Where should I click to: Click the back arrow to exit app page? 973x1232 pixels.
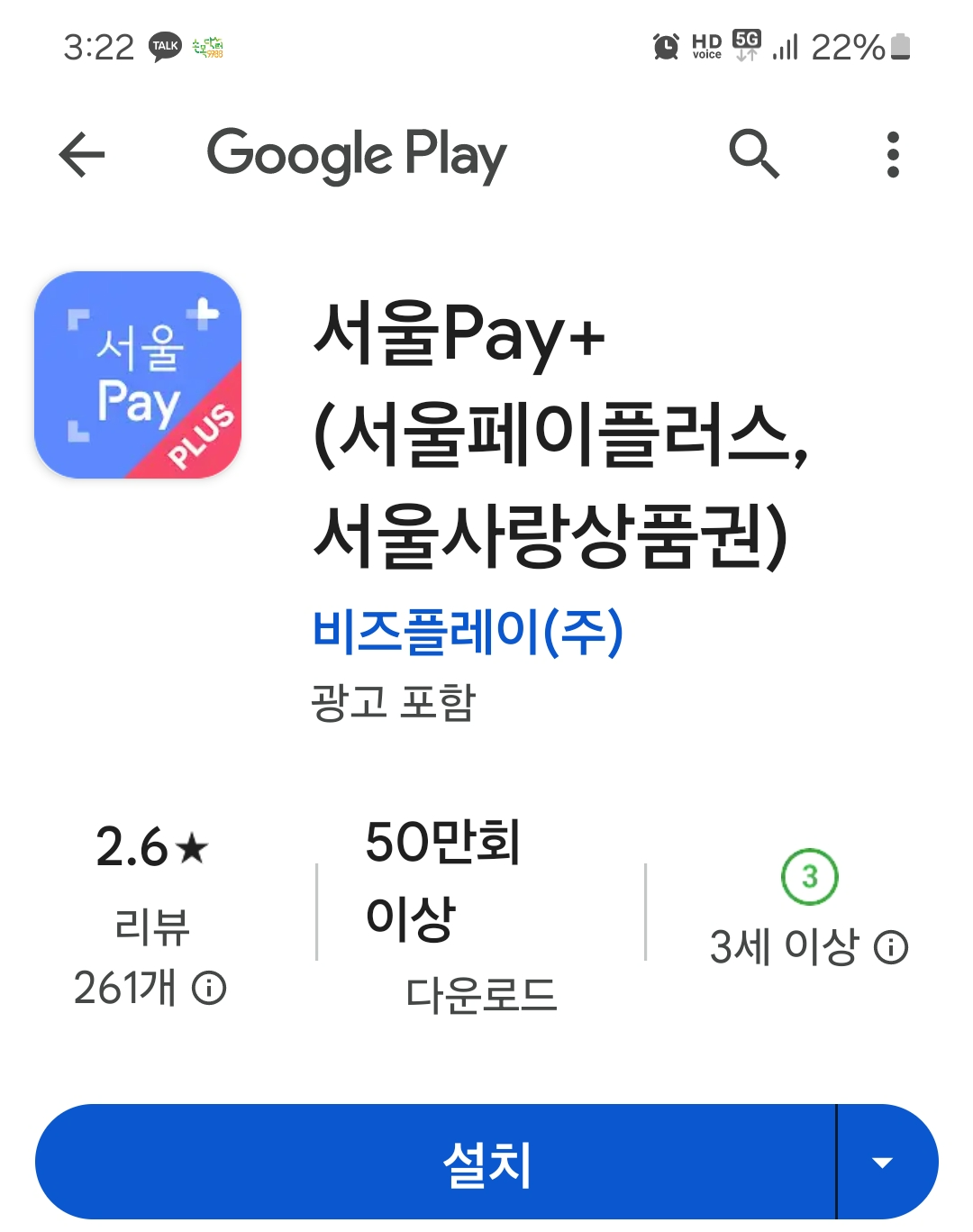(81, 153)
